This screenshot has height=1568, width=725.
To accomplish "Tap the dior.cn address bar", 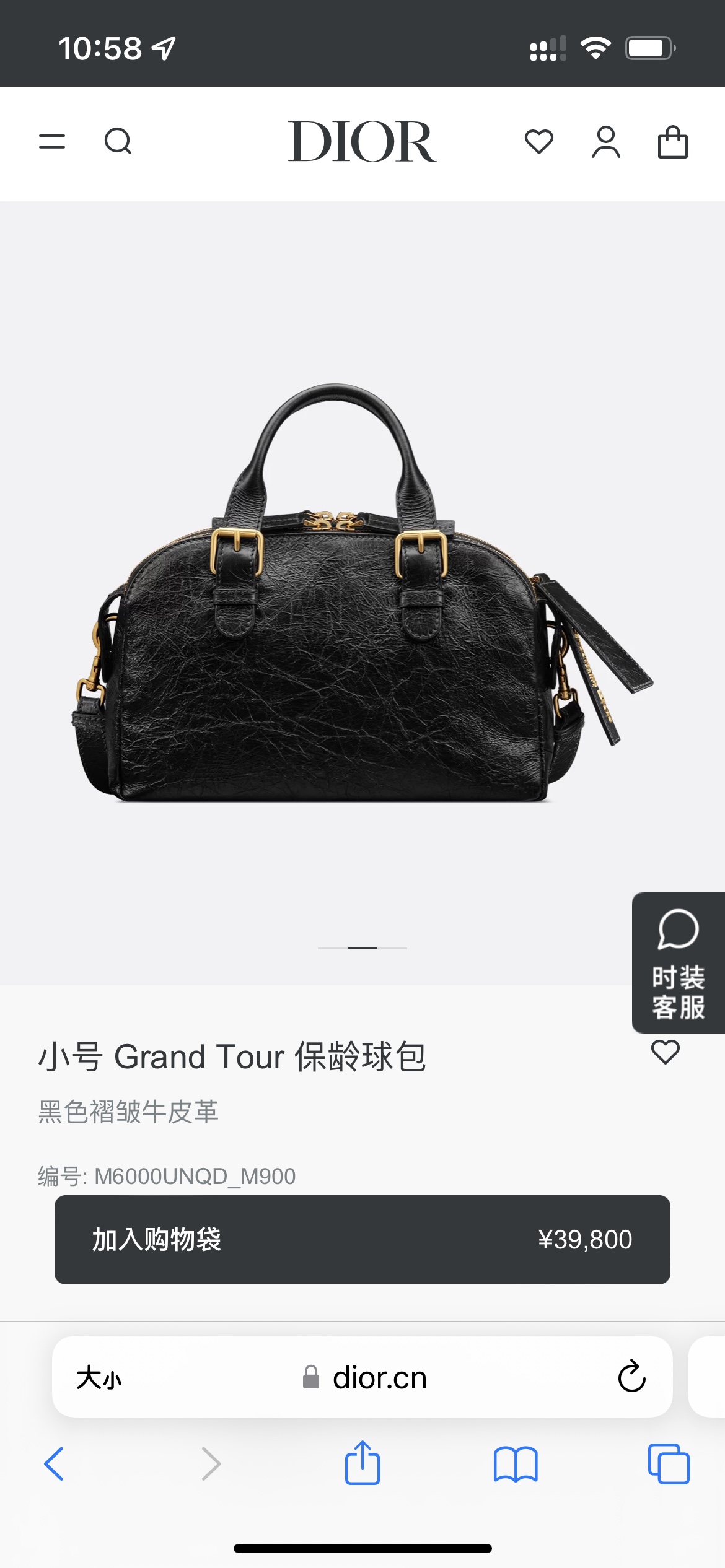I will click(x=380, y=1377).
